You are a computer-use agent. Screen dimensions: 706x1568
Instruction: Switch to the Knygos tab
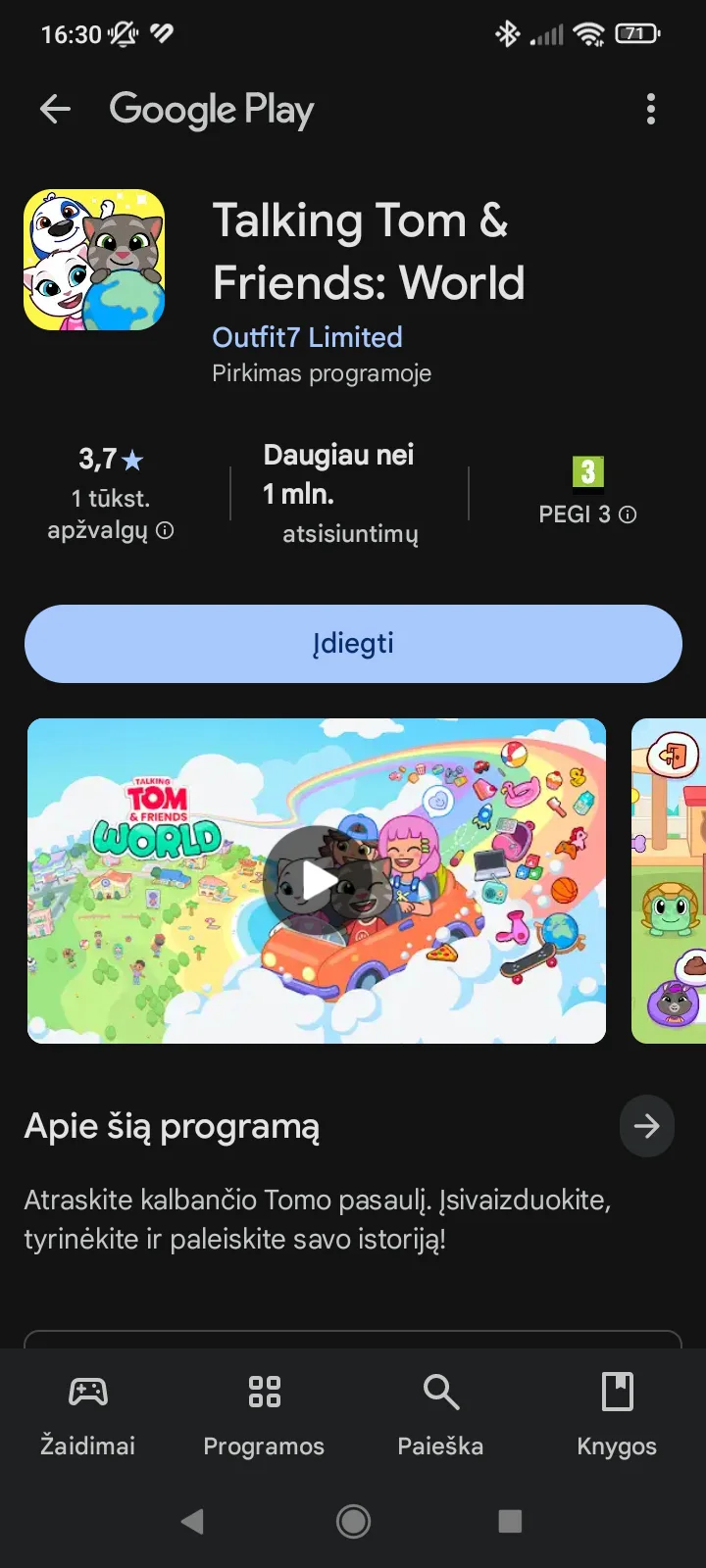pyautogui.click(x=617, y=1414)
